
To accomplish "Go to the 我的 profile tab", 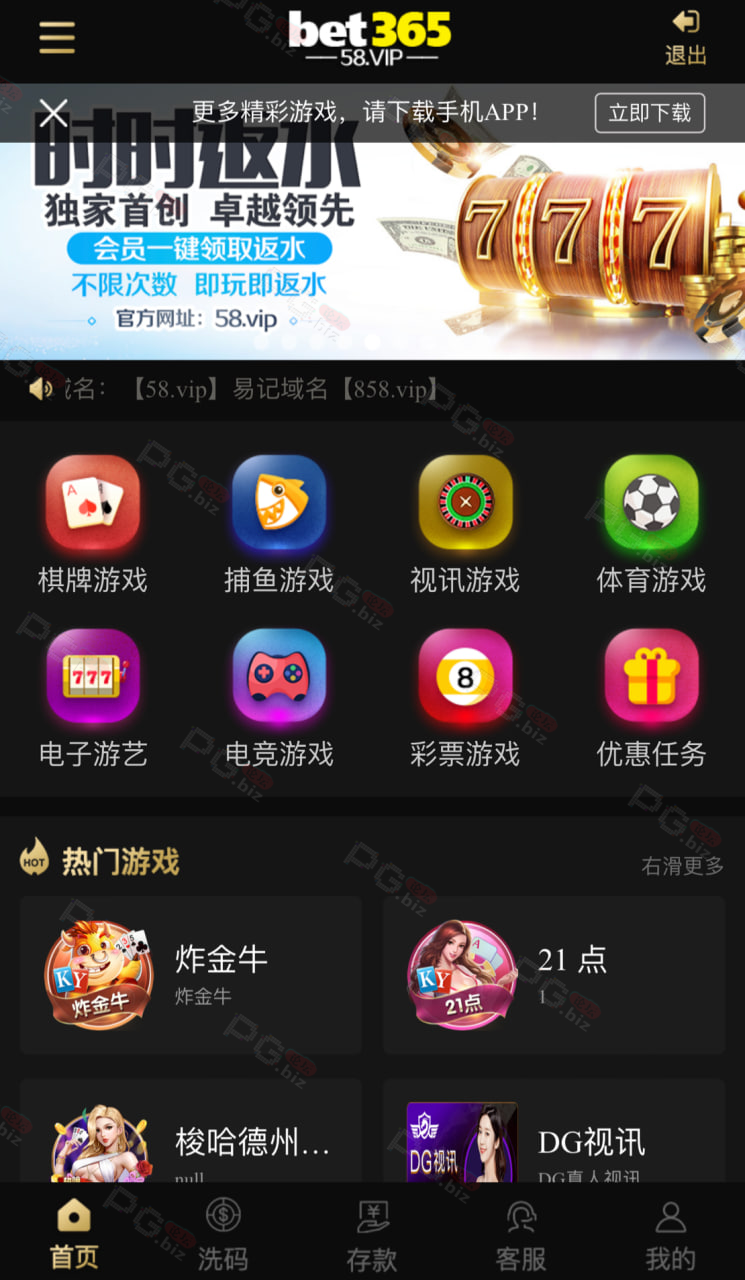I will click(x=670, y=1235).
